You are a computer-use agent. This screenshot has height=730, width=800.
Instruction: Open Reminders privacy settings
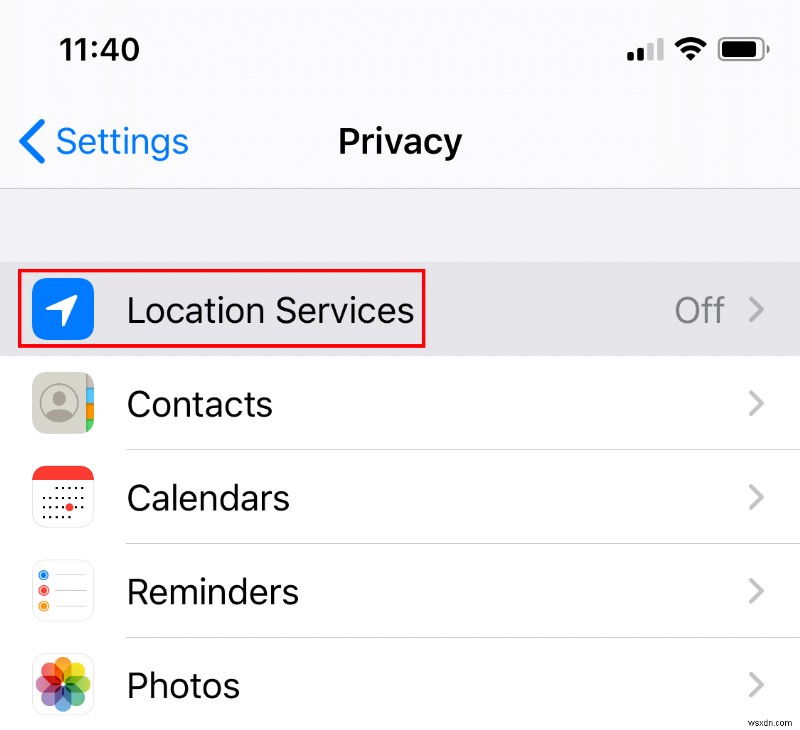click(x=212, y=592)
